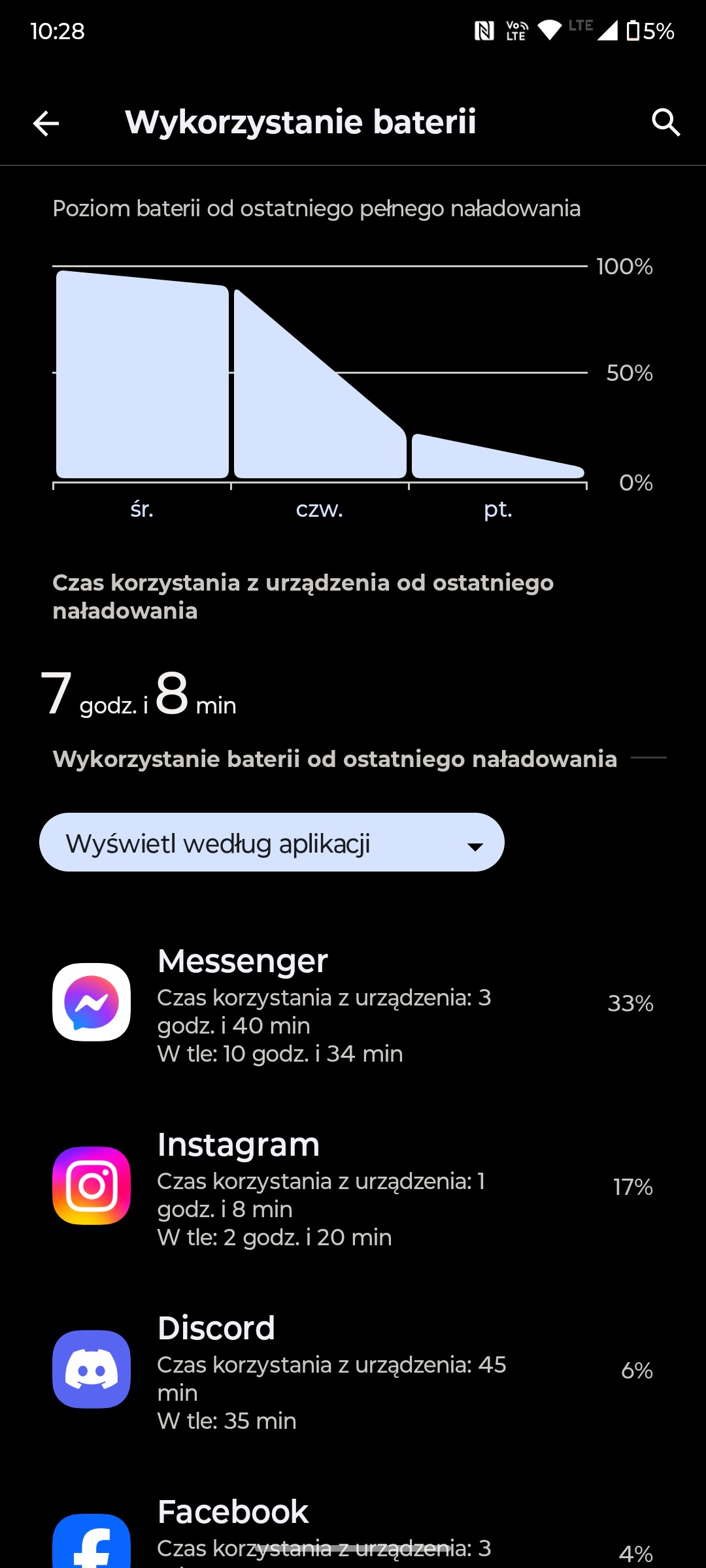Open search in battery usage settings
This screenshot has width=706, height=1568.
click(x=666, y=123)
